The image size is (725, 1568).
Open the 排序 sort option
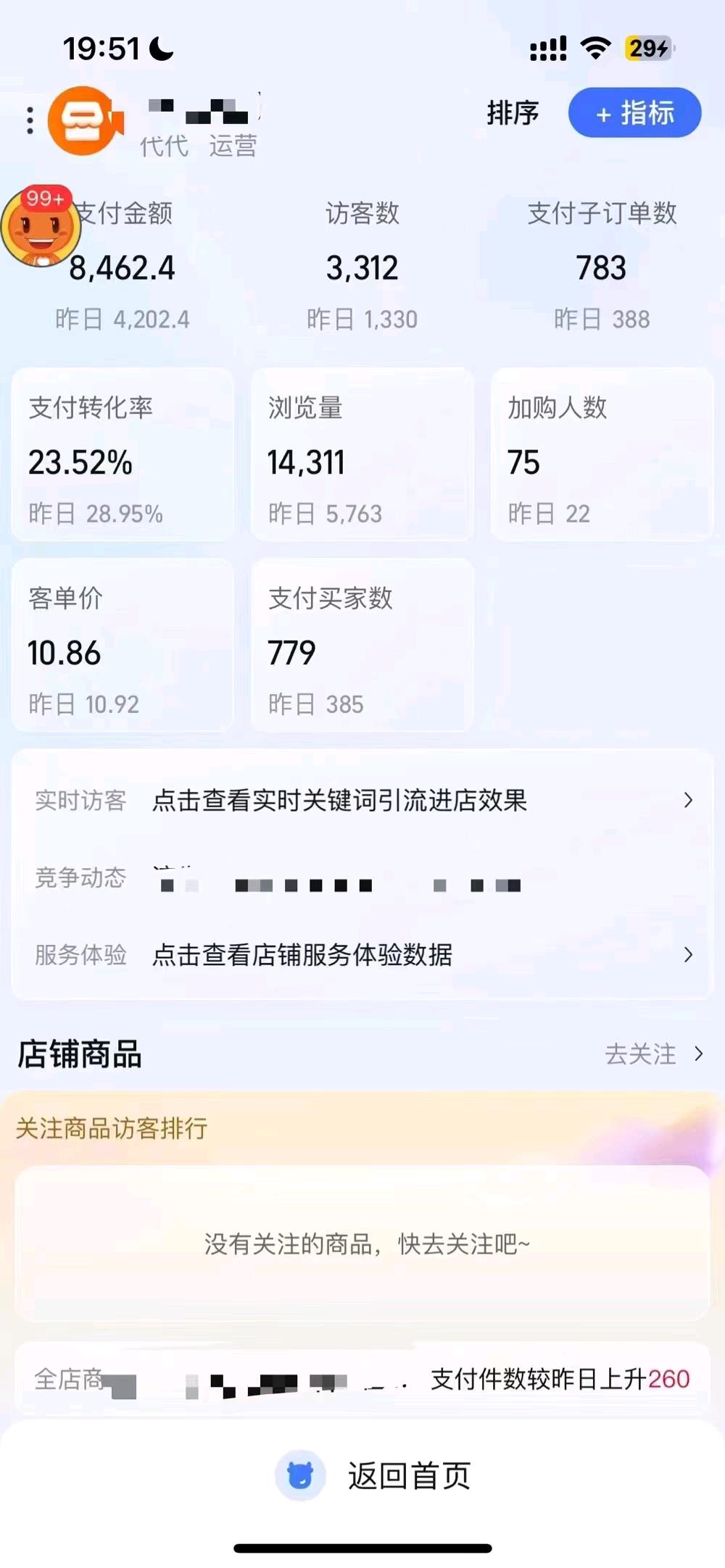pos(513,114)
